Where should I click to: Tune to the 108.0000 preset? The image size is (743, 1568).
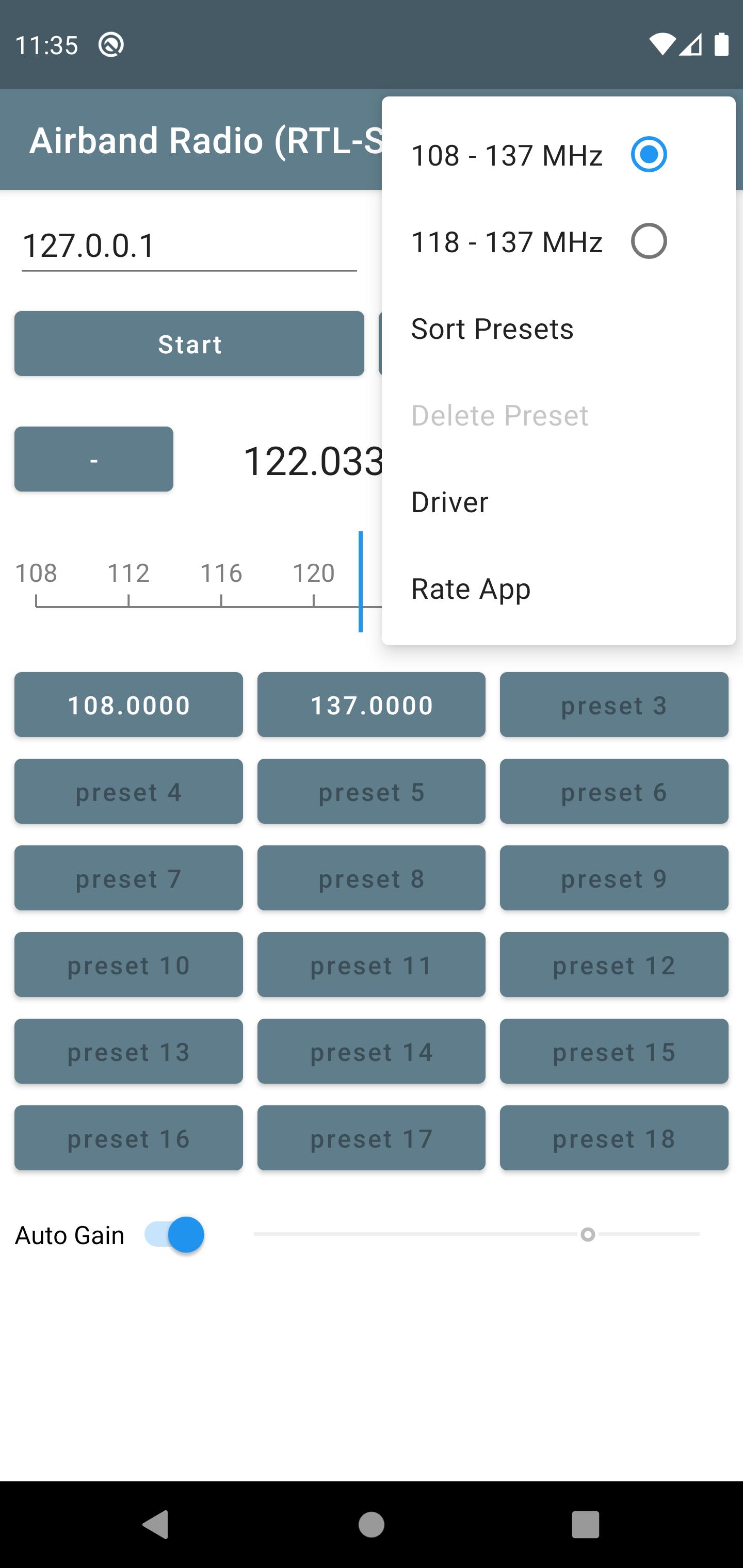[128, 705]
